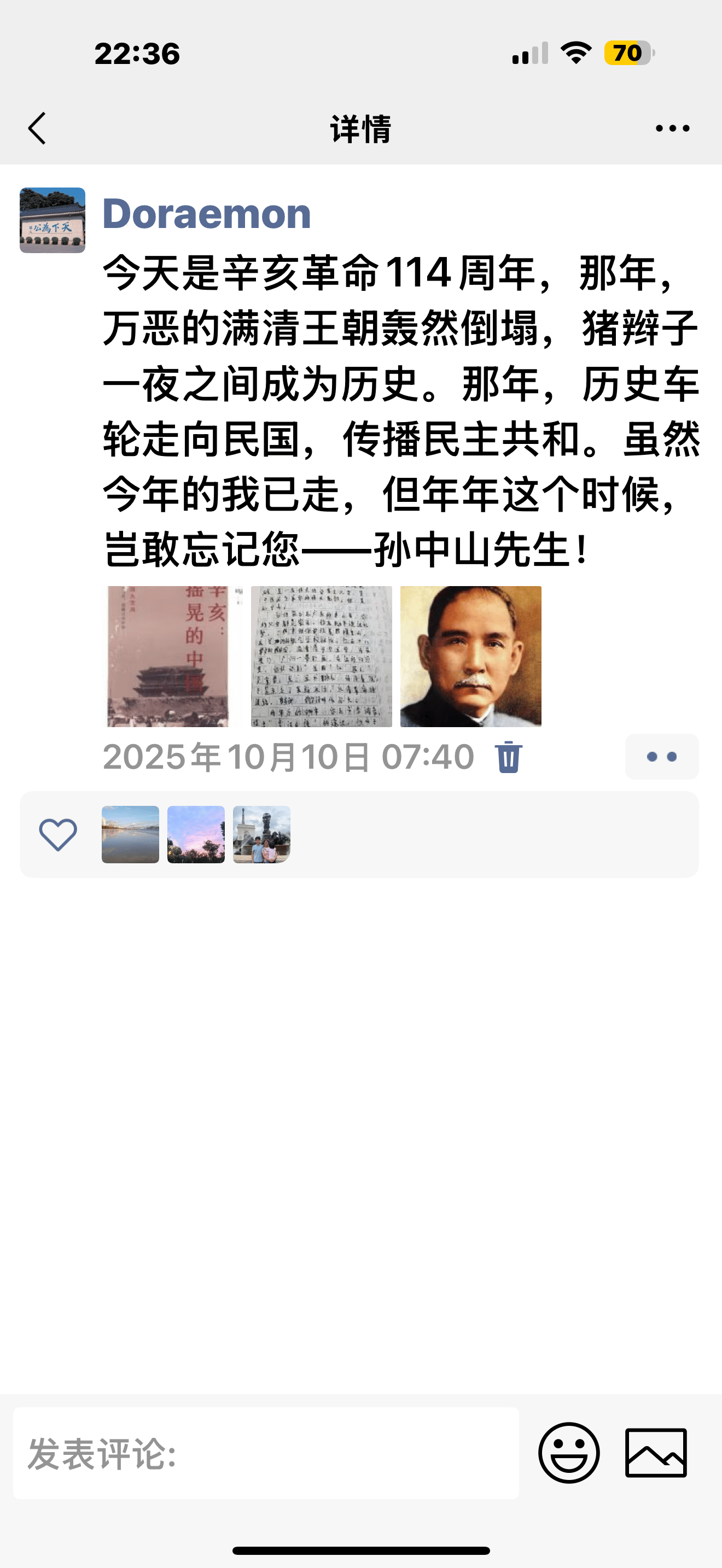The height and width of the screenshot is (1568, 722).
Task: Open the liker with the sunset sky avatar
Action: 196,834
